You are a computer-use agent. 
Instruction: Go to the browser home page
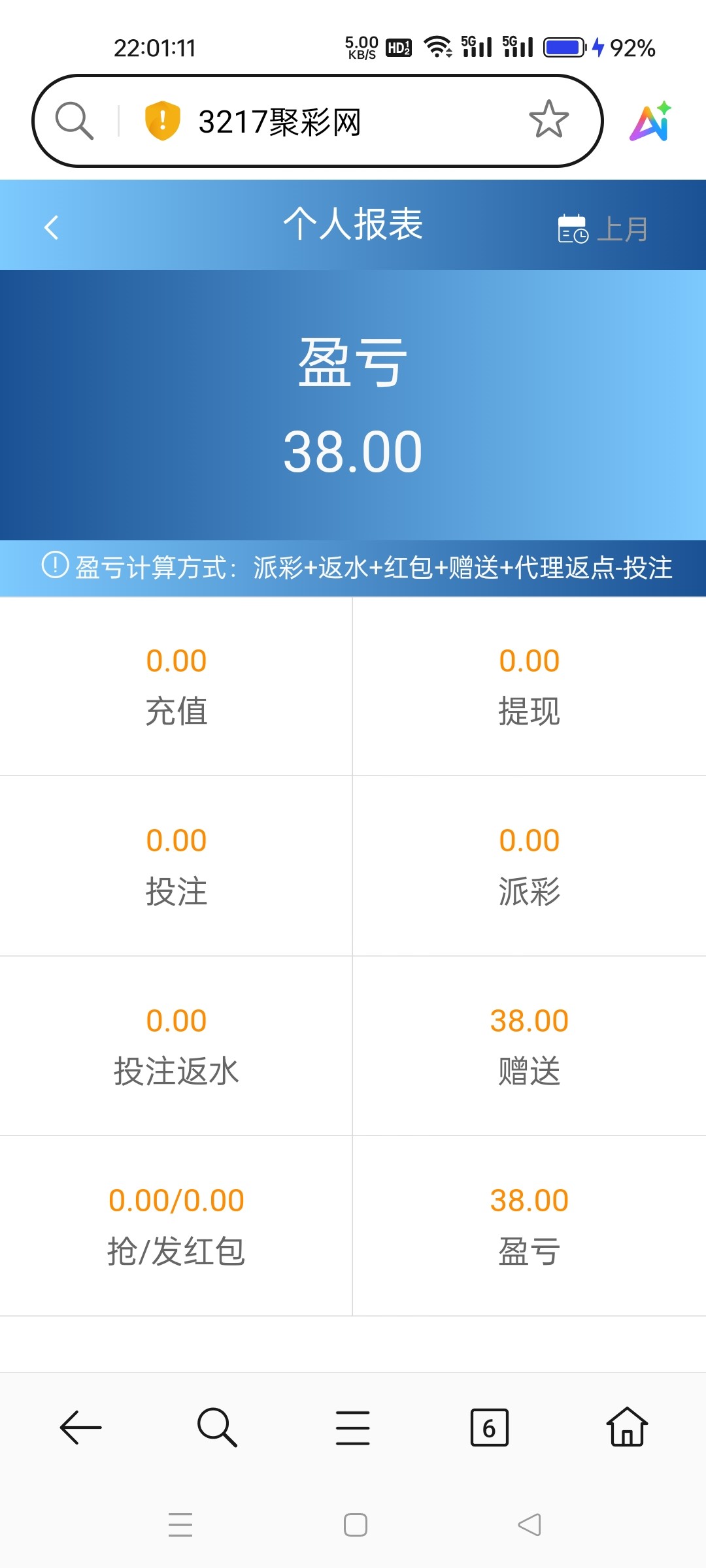point(627,1428)
